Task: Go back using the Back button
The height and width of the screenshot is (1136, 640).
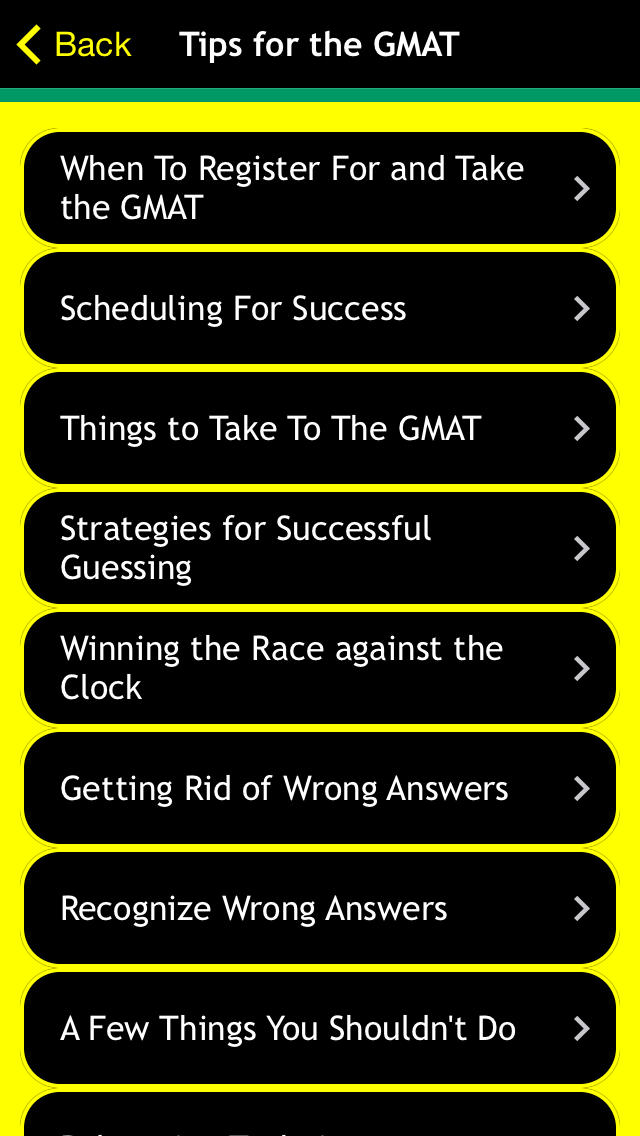Action: [x=73, y=44]
